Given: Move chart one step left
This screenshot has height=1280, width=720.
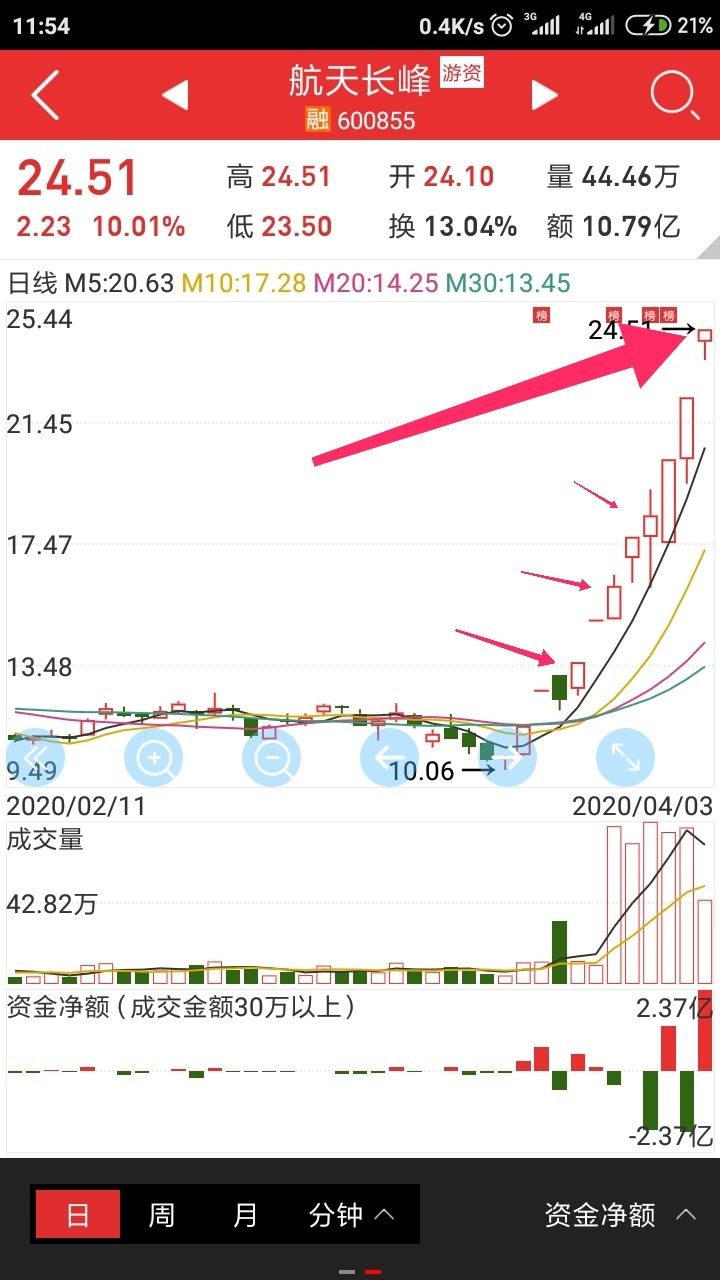Looking at the screenshot, I should tap(390, 756).
